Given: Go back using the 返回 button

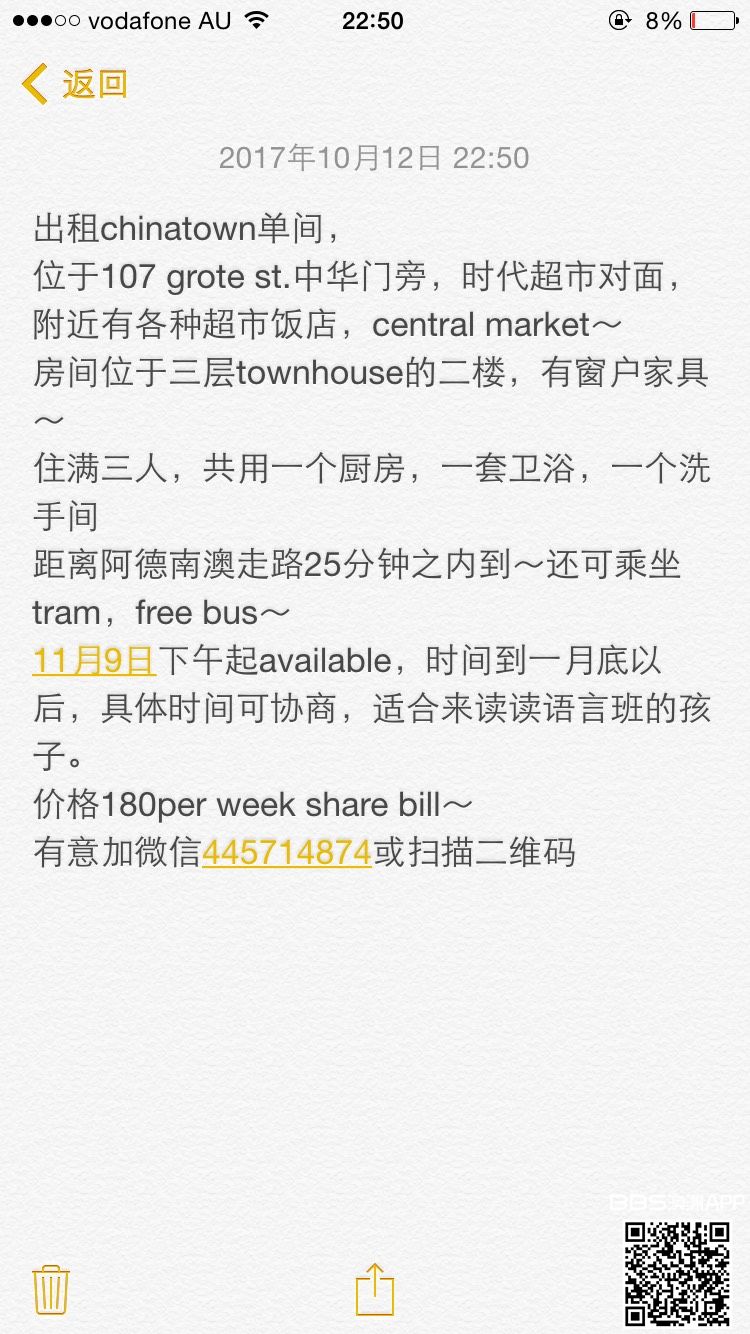Looking at the screenshot, I should (x=76, y=84).
